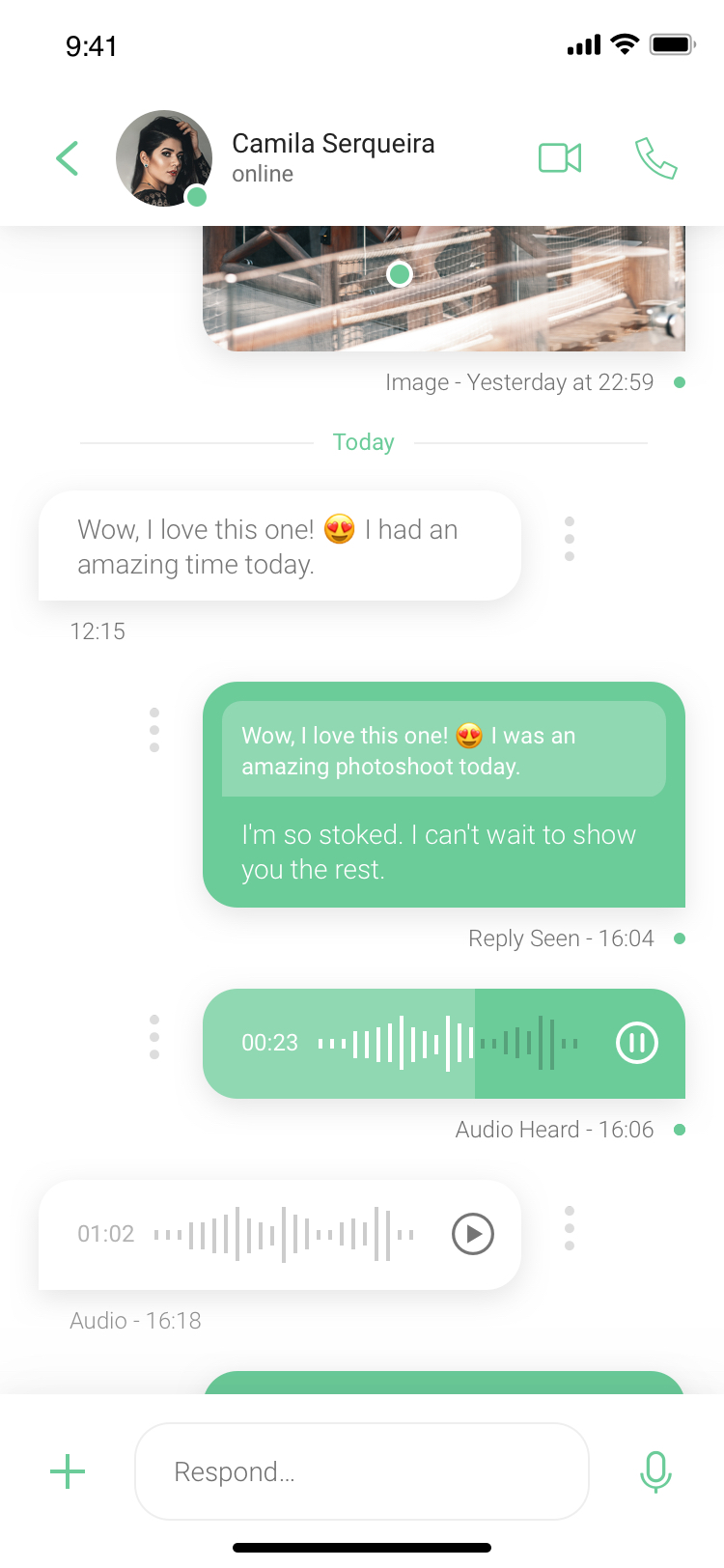Start a video call with Camila
The height and width of the screenshot is (1568, 724).
(560, 158)
